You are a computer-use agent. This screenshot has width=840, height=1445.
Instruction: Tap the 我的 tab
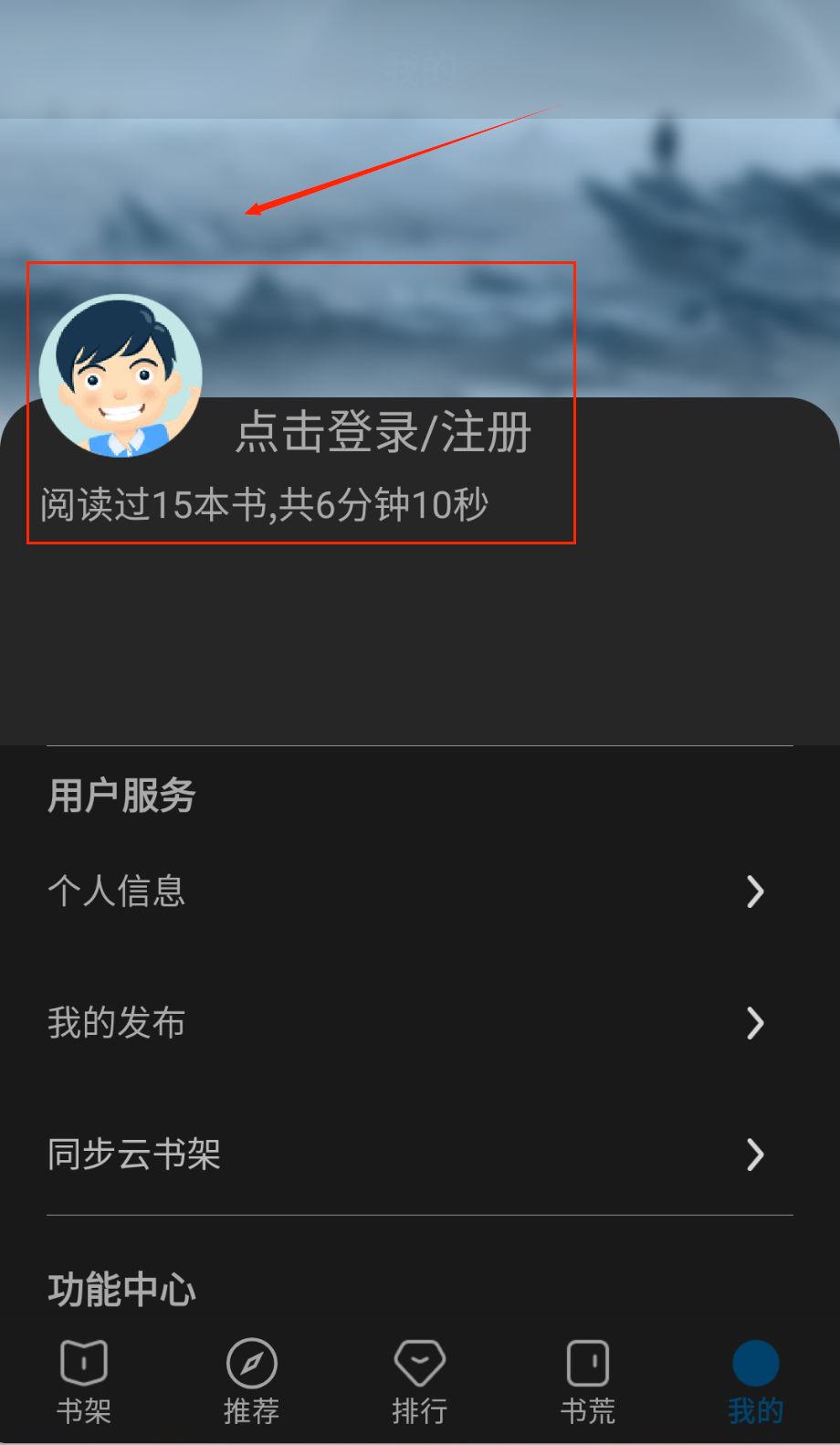click(756, 1381)
